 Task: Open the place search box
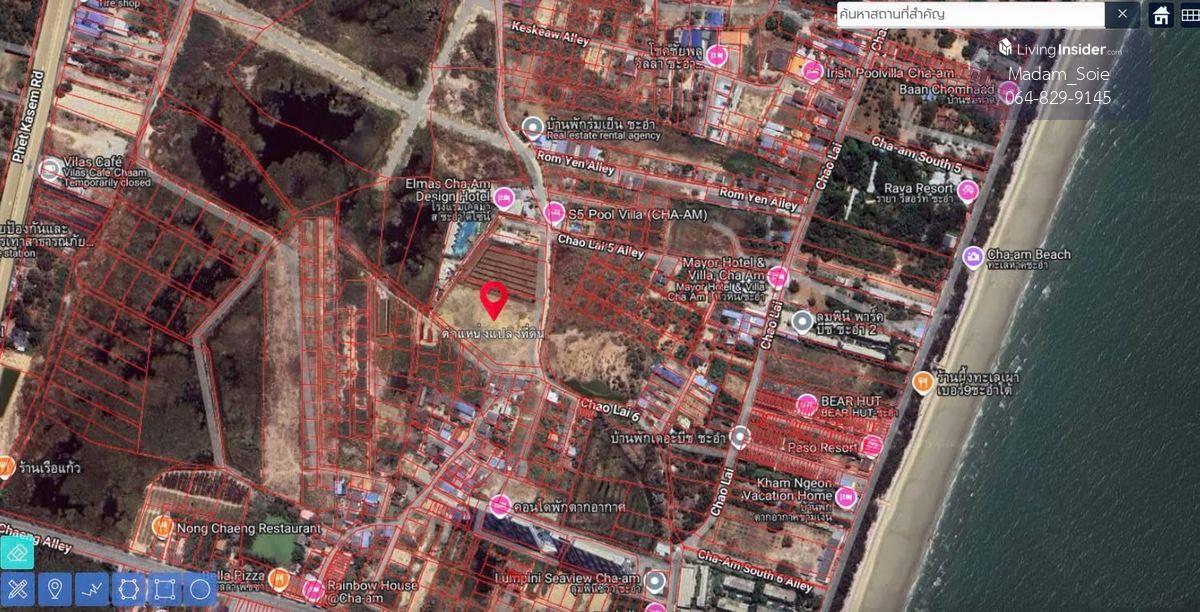968,14
